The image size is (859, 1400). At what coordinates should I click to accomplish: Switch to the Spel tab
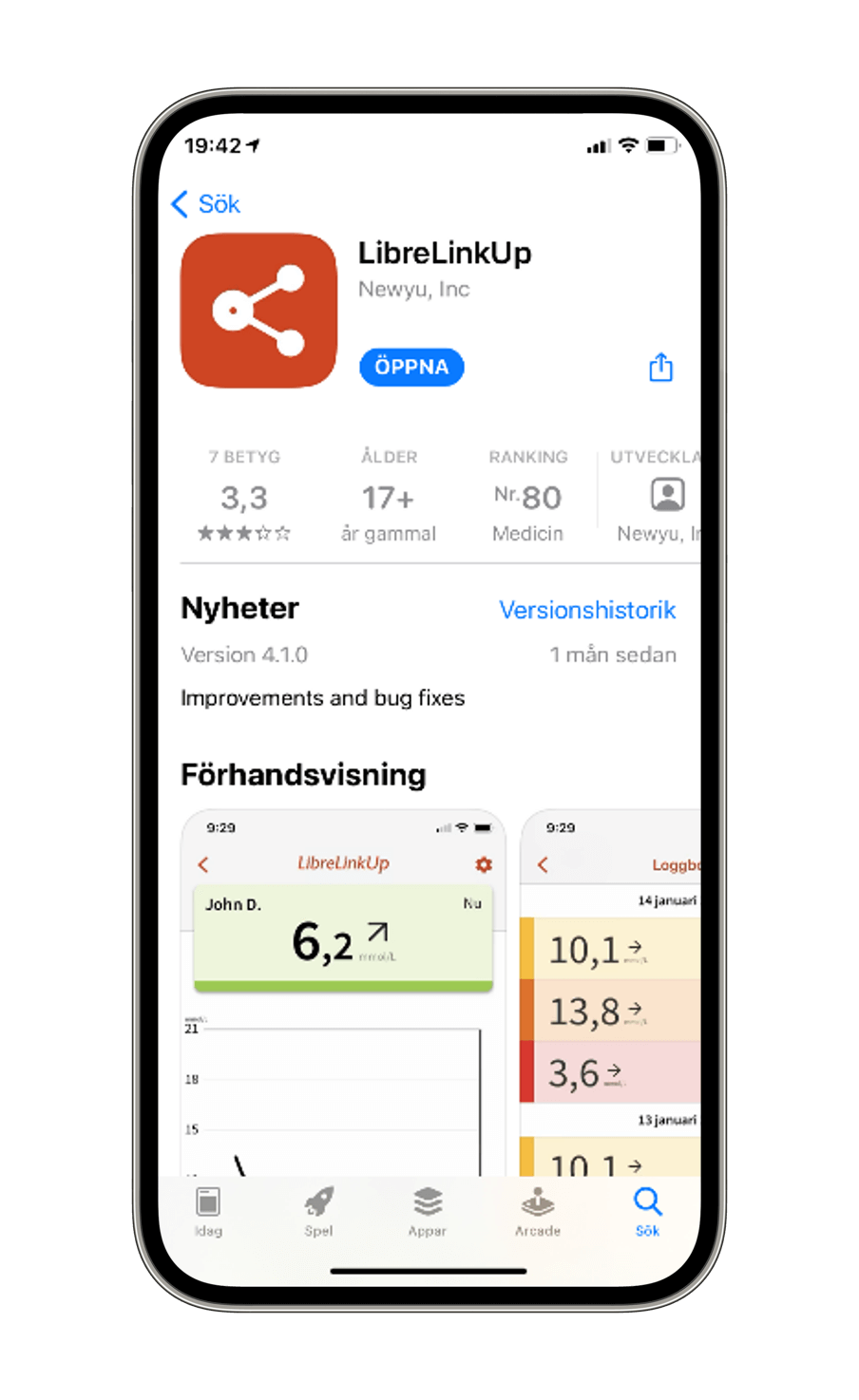point(318,1211)
